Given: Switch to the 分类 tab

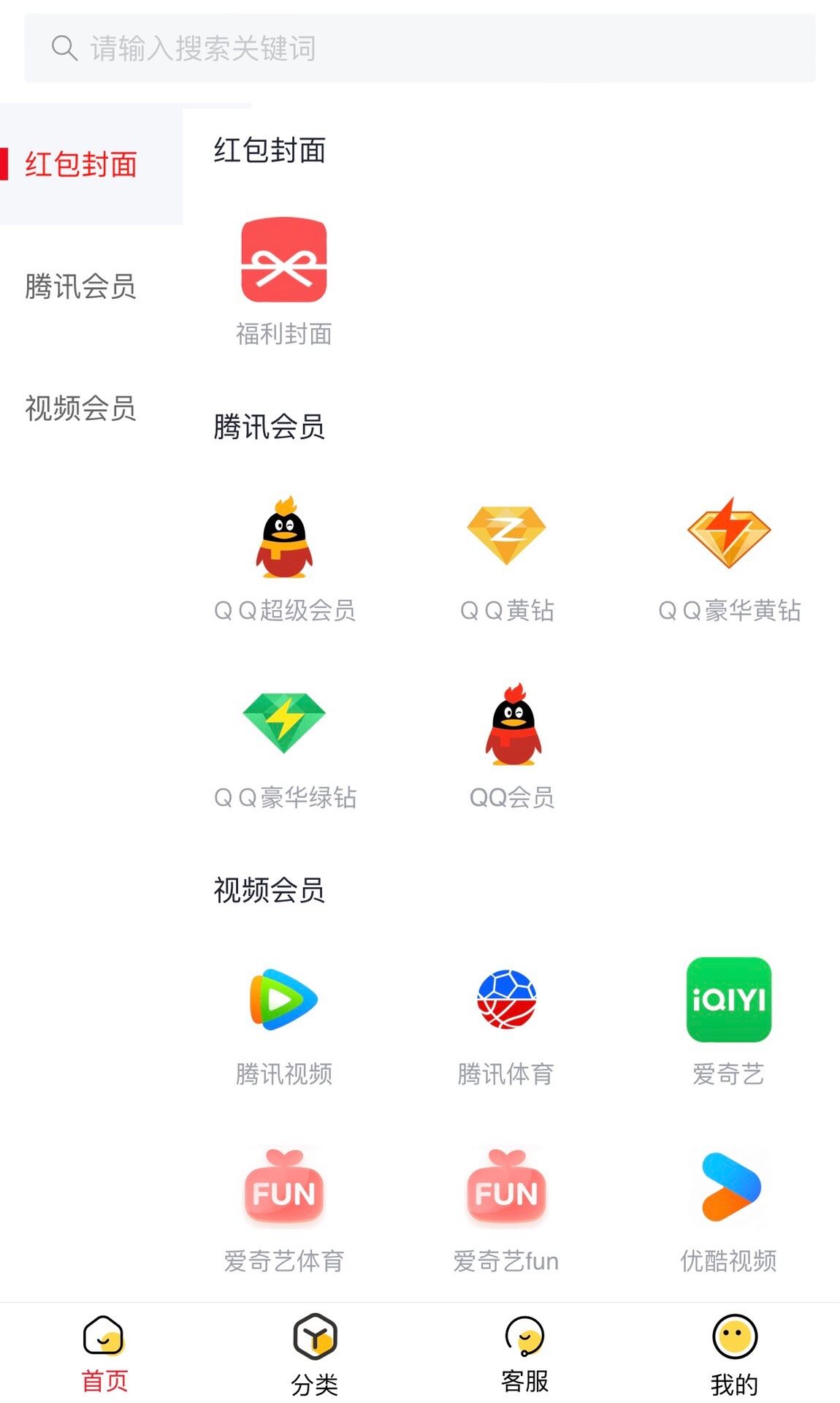Looking at the screenshot, I should point(315,1354).
